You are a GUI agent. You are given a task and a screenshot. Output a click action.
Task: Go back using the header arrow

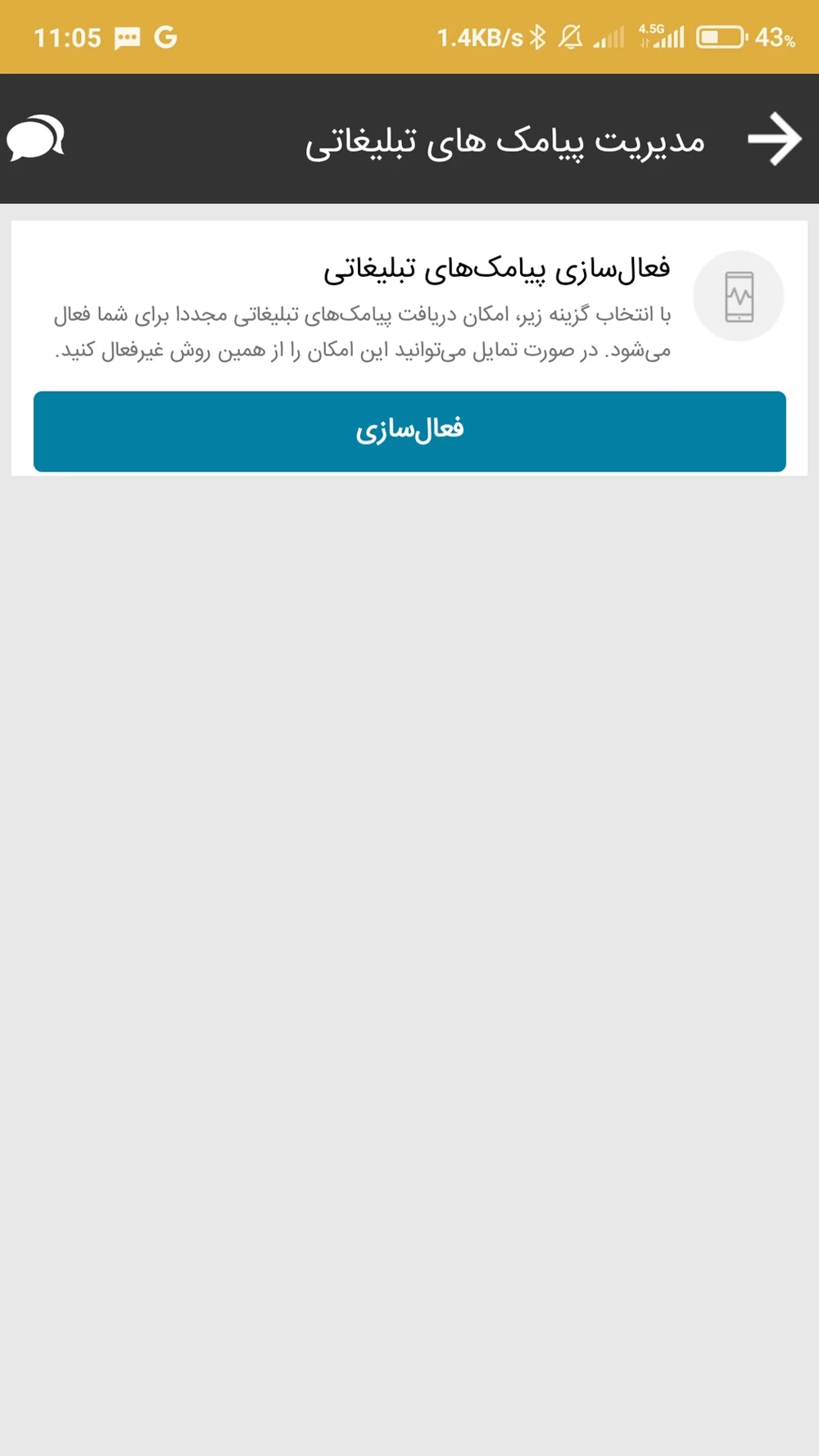(x=774, y=139)
